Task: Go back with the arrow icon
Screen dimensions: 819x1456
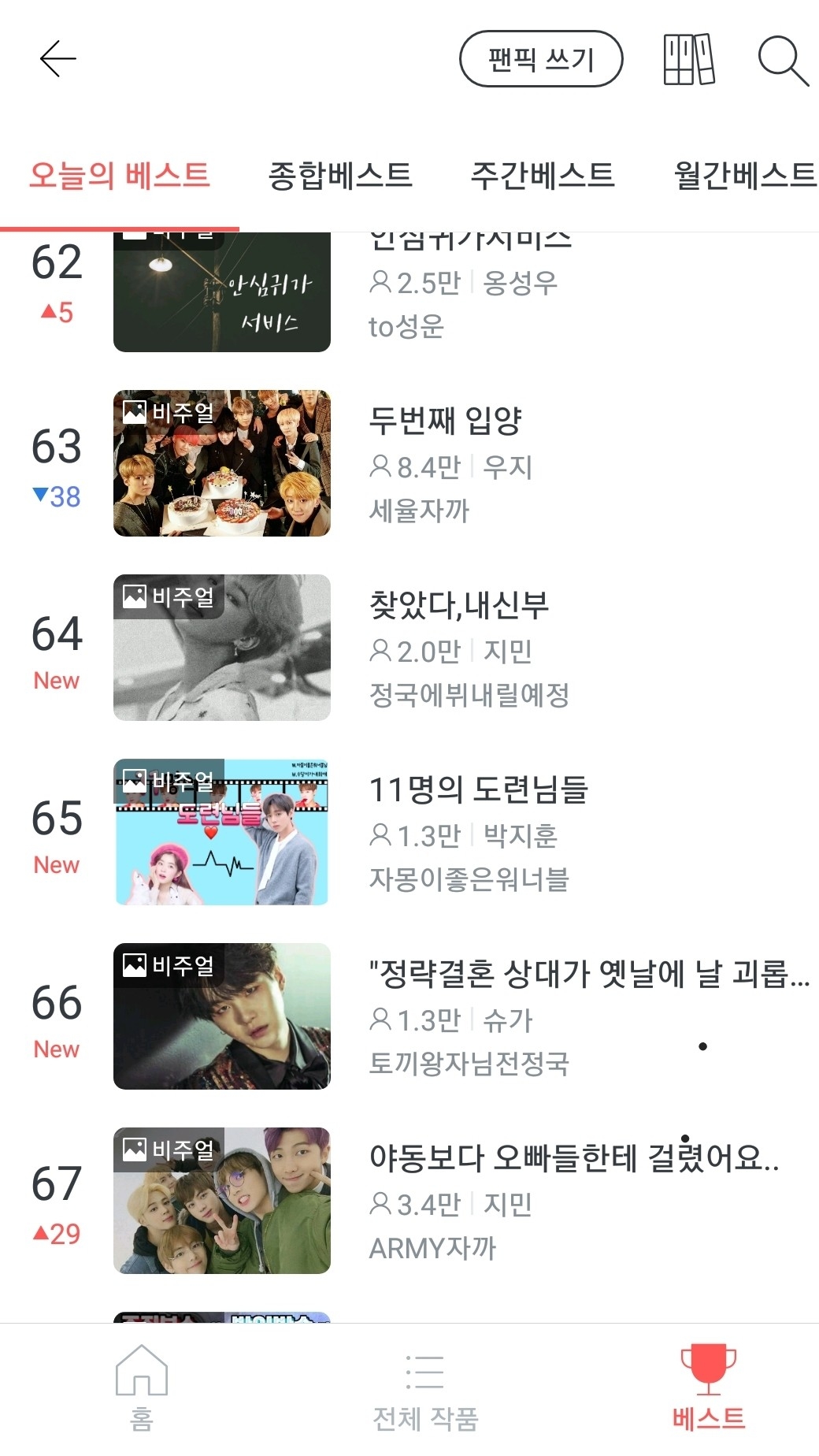Action: 57,59
